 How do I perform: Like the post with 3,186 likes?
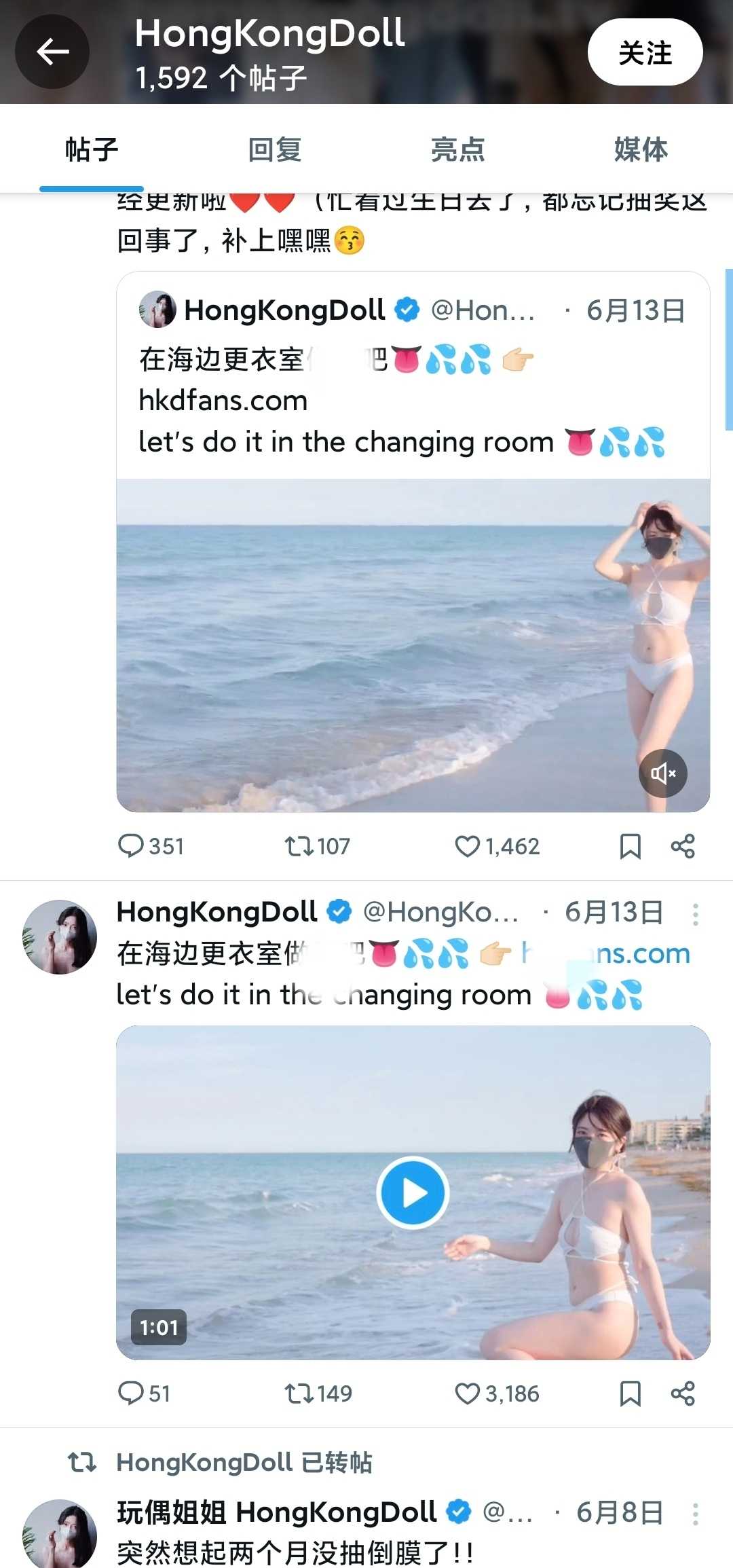tap(467, 1393)
